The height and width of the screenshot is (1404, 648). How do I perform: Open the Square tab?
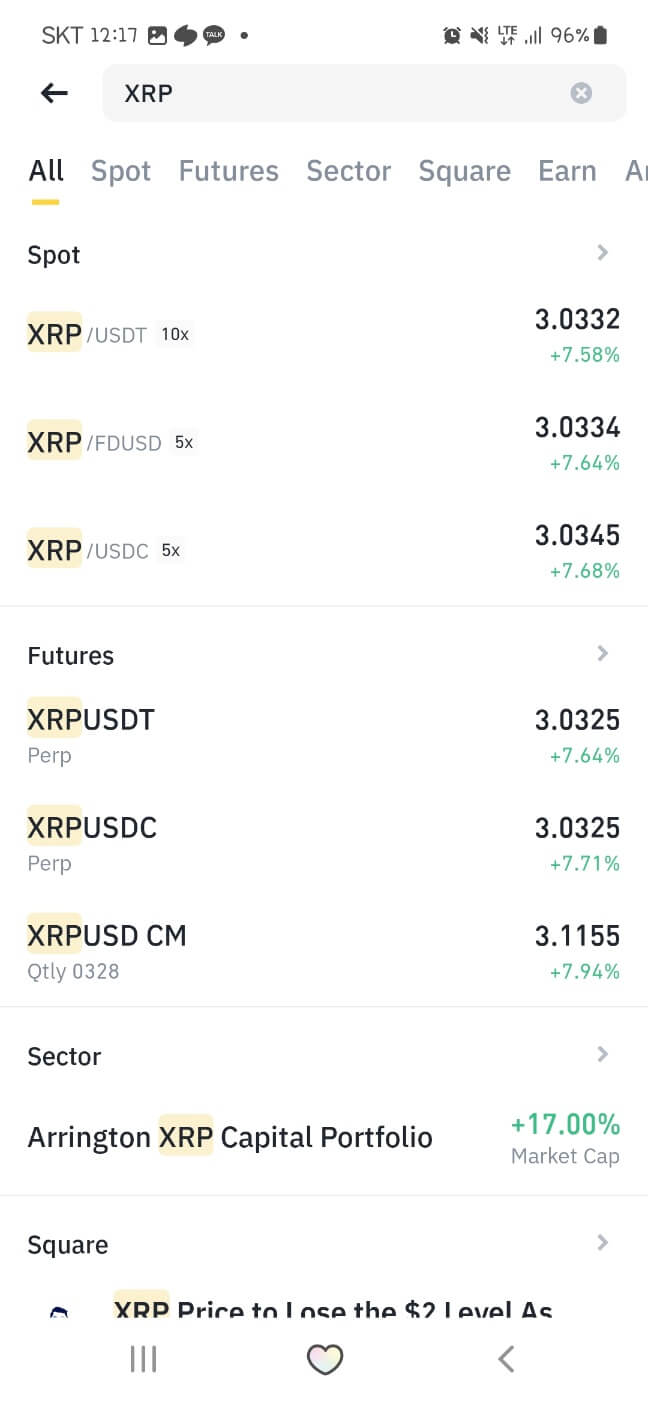(464, 171)
